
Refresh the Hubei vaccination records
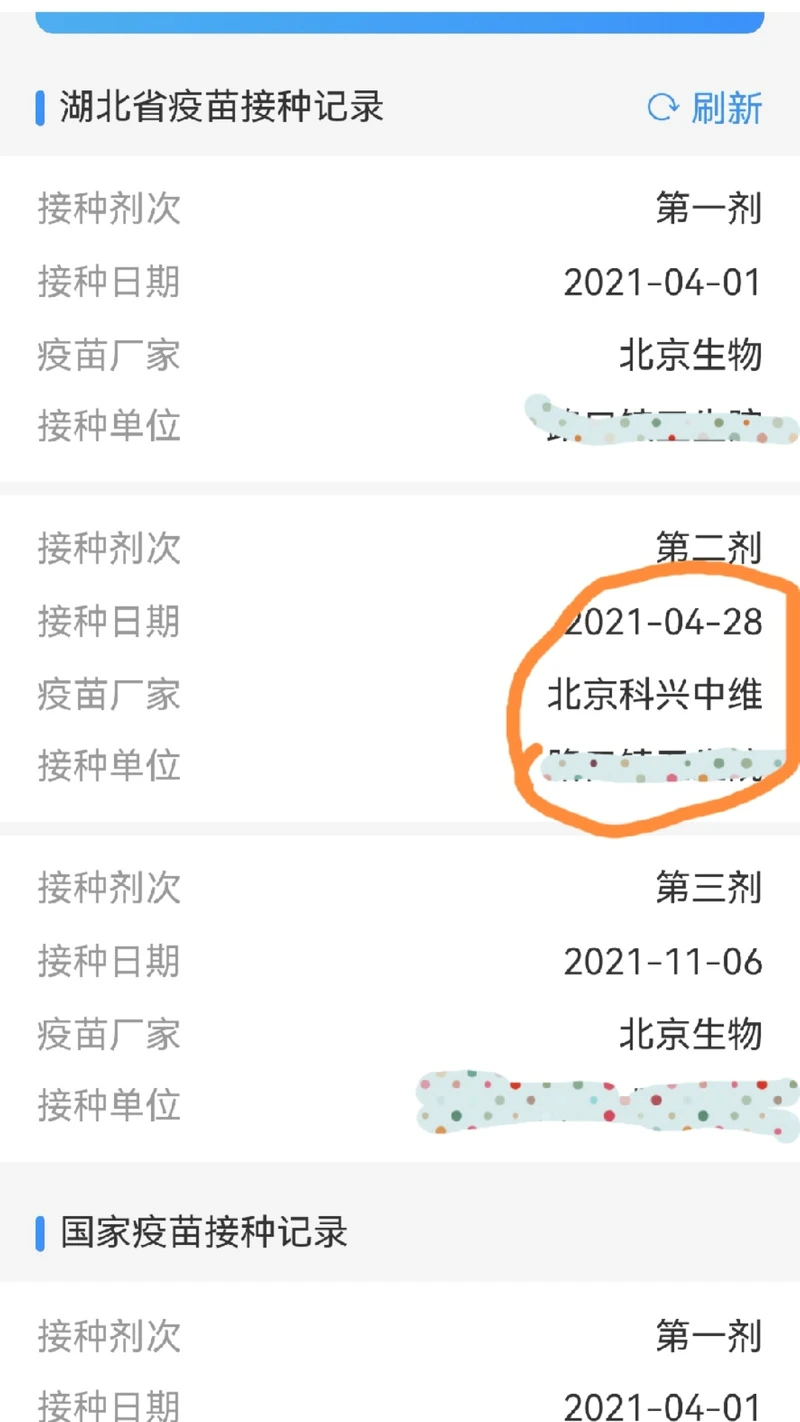pos(706,107)
